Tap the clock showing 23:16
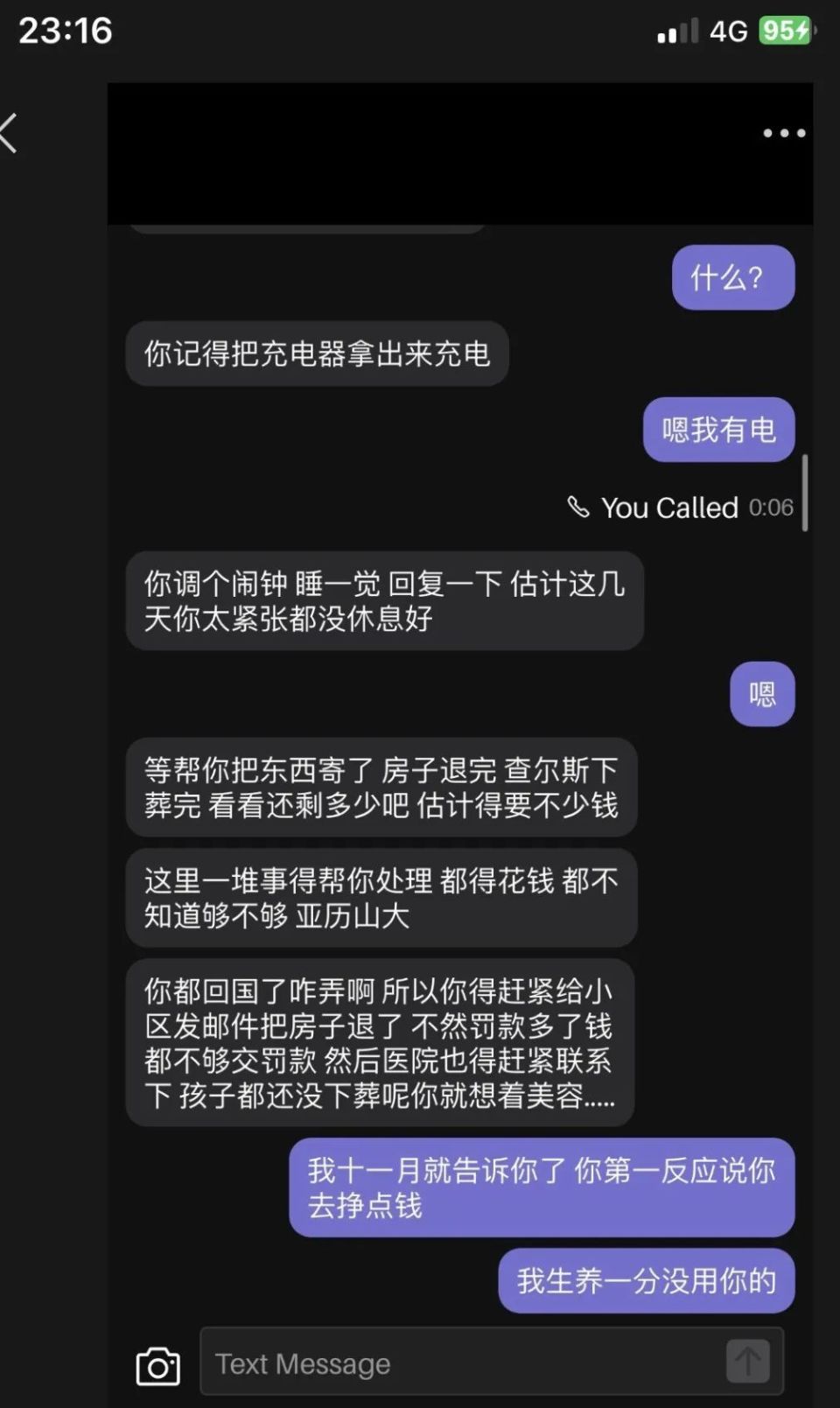 click(63, 31)
